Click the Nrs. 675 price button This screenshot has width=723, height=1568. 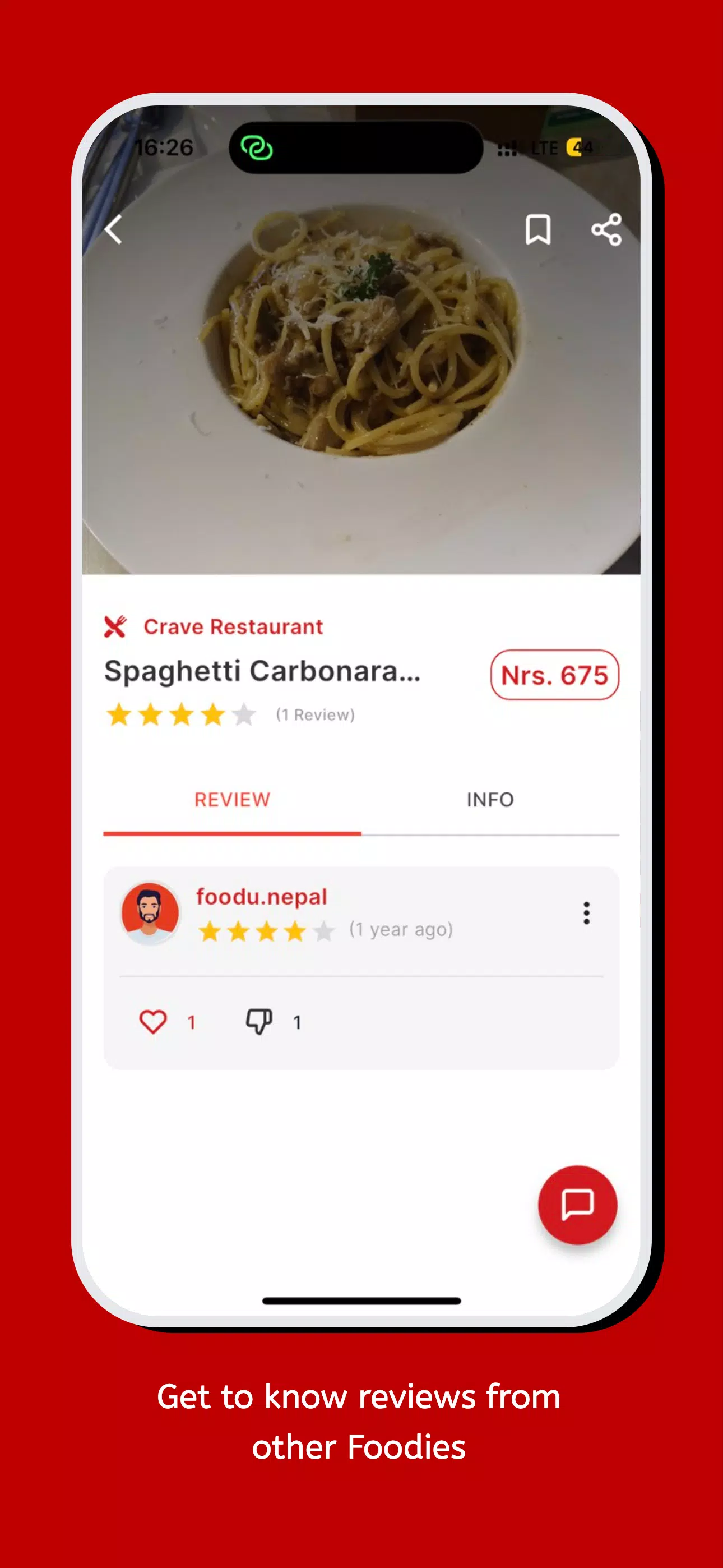tap(554, 675)
